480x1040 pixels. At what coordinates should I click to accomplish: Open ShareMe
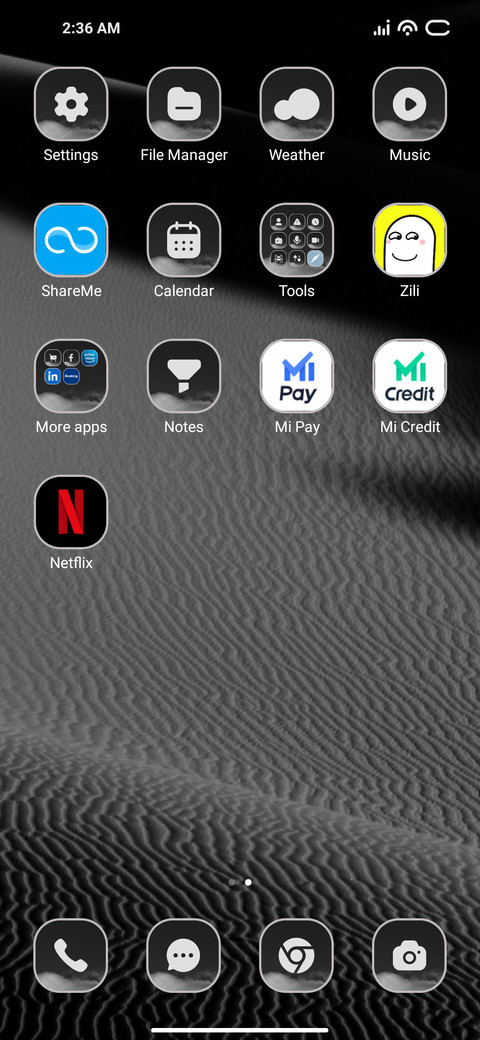[71, 240]
